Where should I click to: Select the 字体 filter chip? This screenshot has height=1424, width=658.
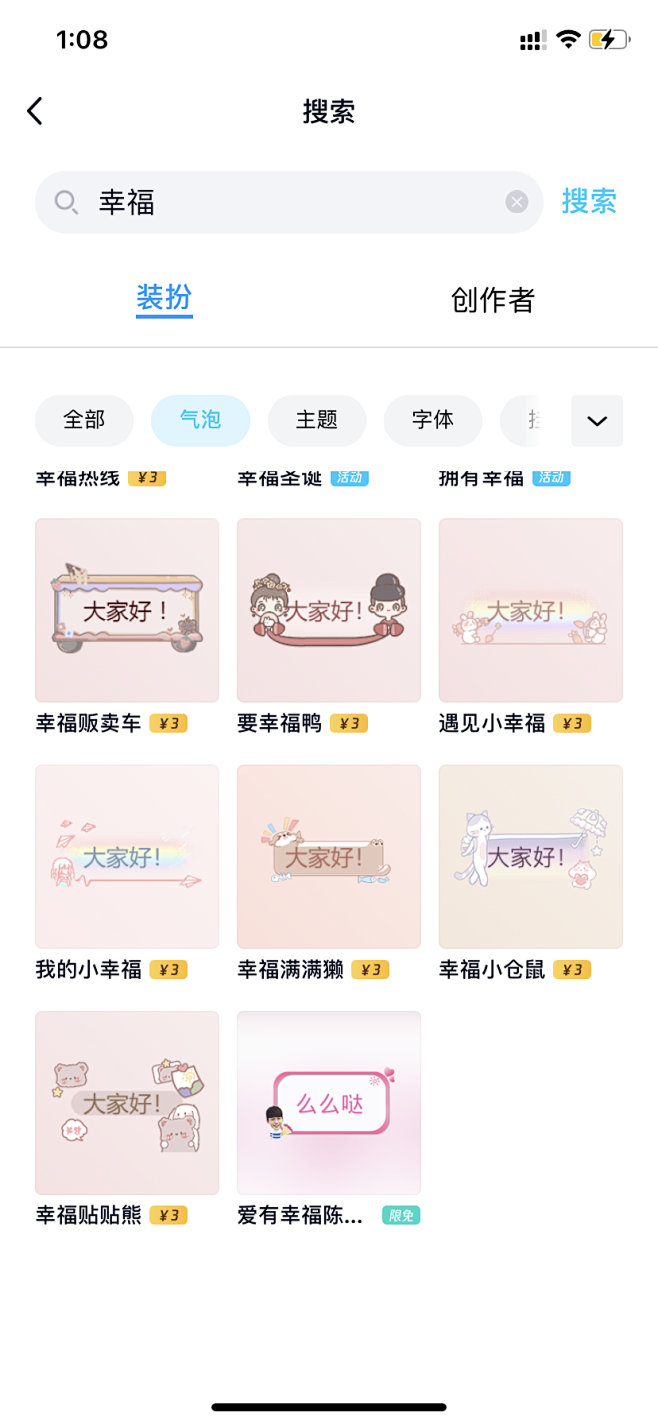[x=432, y=420]
